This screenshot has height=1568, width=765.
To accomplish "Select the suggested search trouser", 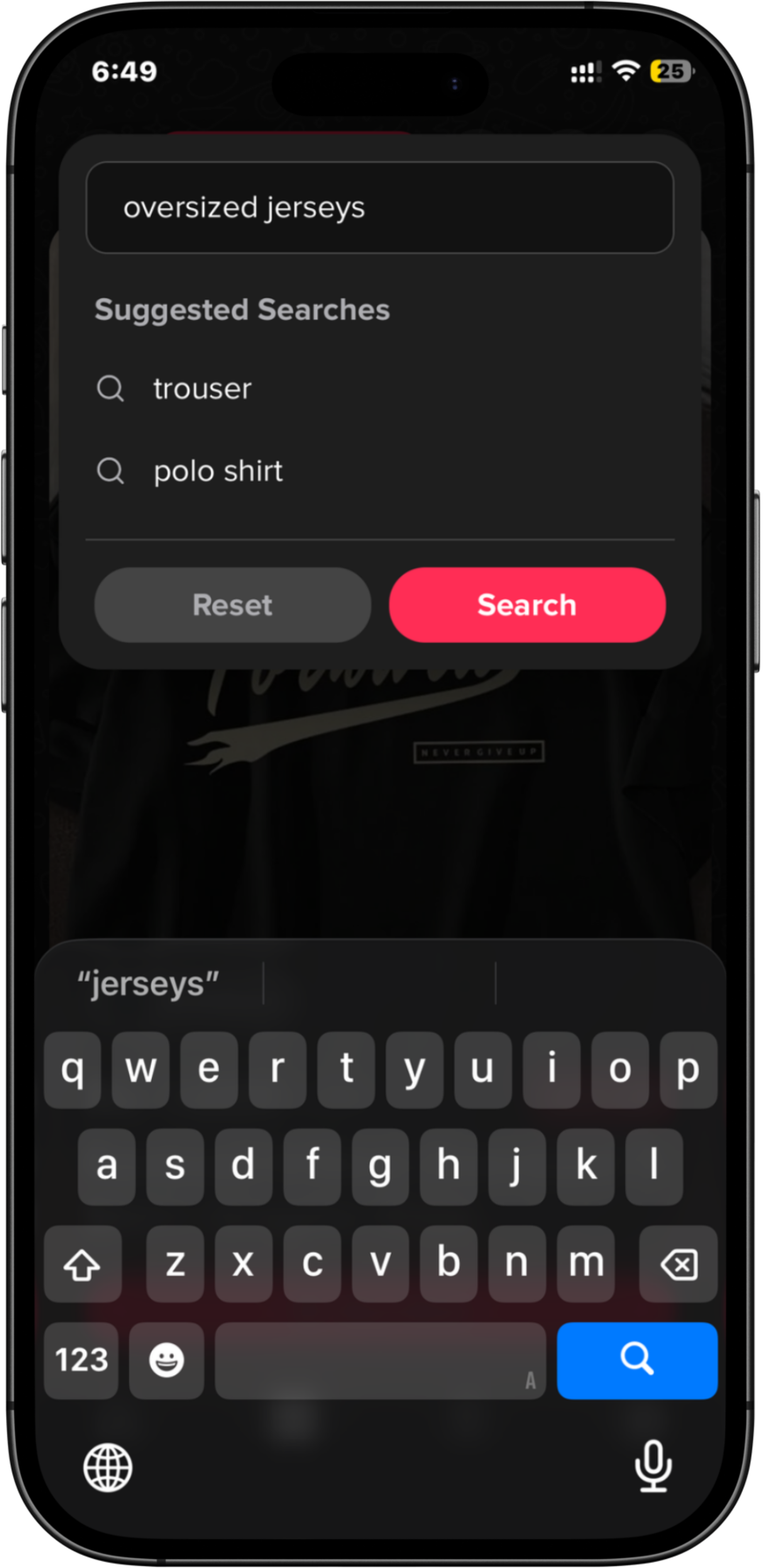I will click(202, 388).
